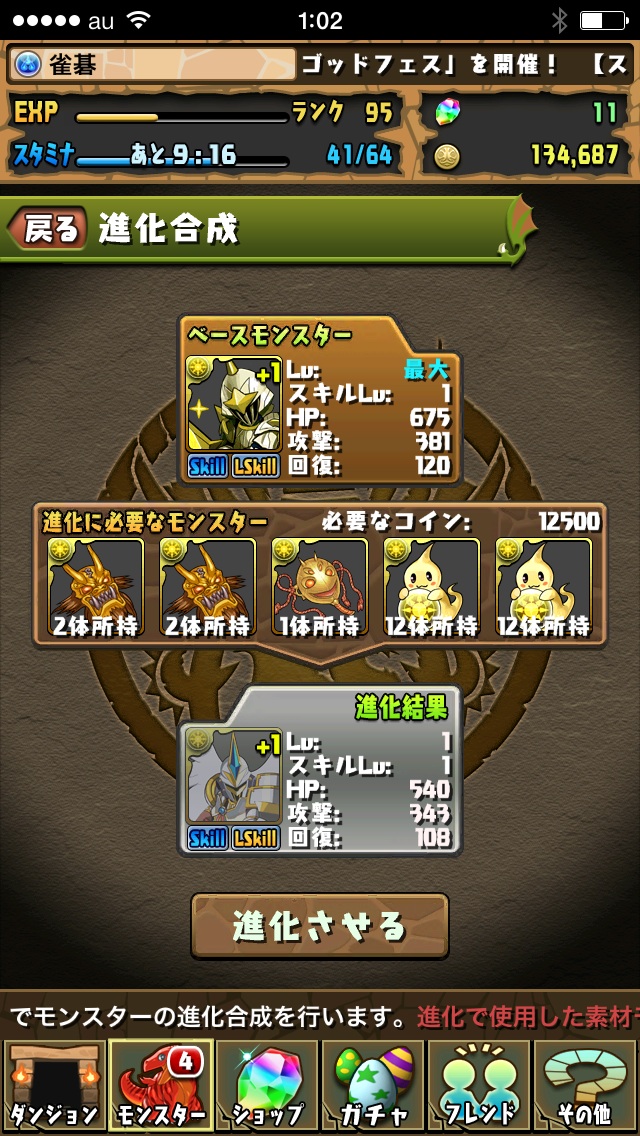Image resolution: width=640 pixels, height=1136 pixels.
Task: Confirm evolution with 進化させる button
Action: pos(320,926)
